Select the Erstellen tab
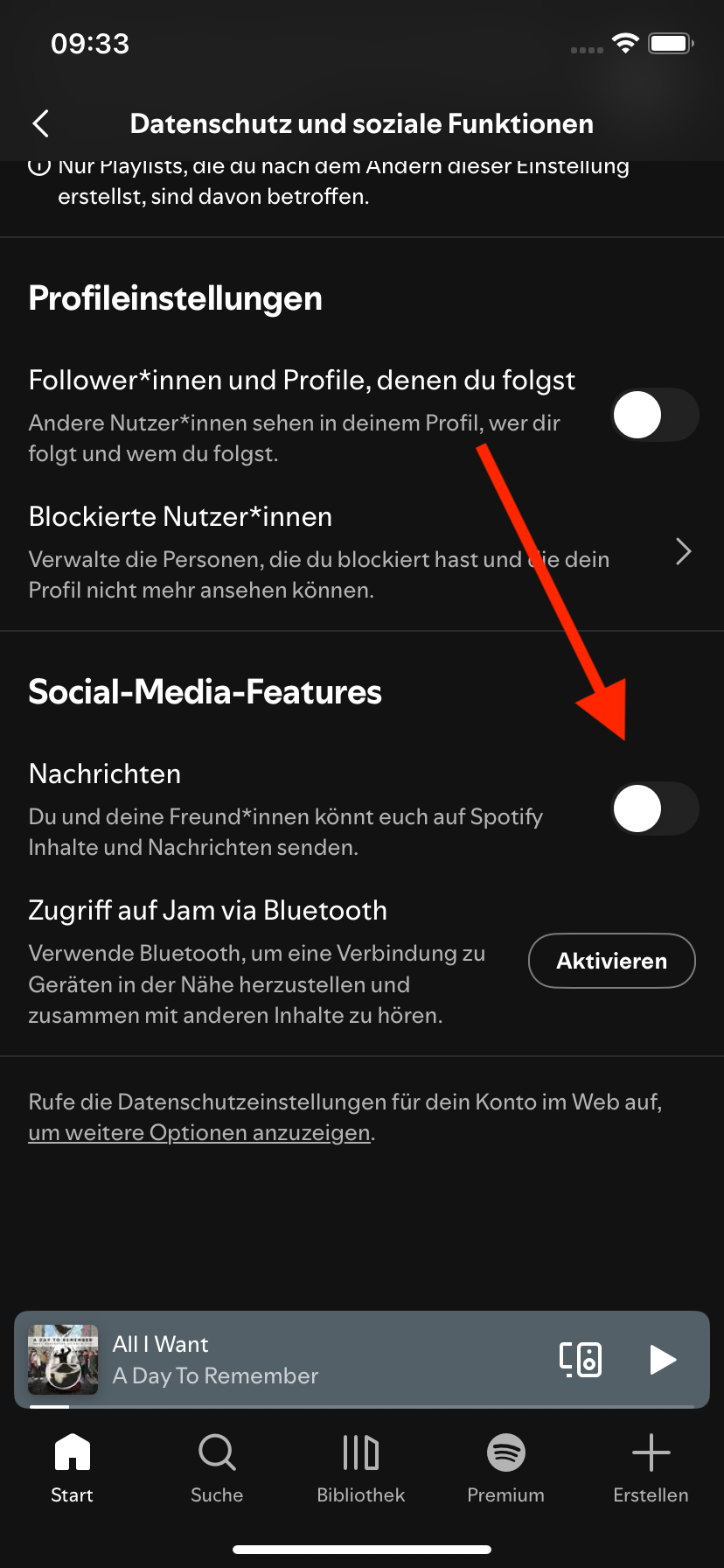Image resolution: width=724 pixels, height=1568 pixels. tap(651, 1468)
